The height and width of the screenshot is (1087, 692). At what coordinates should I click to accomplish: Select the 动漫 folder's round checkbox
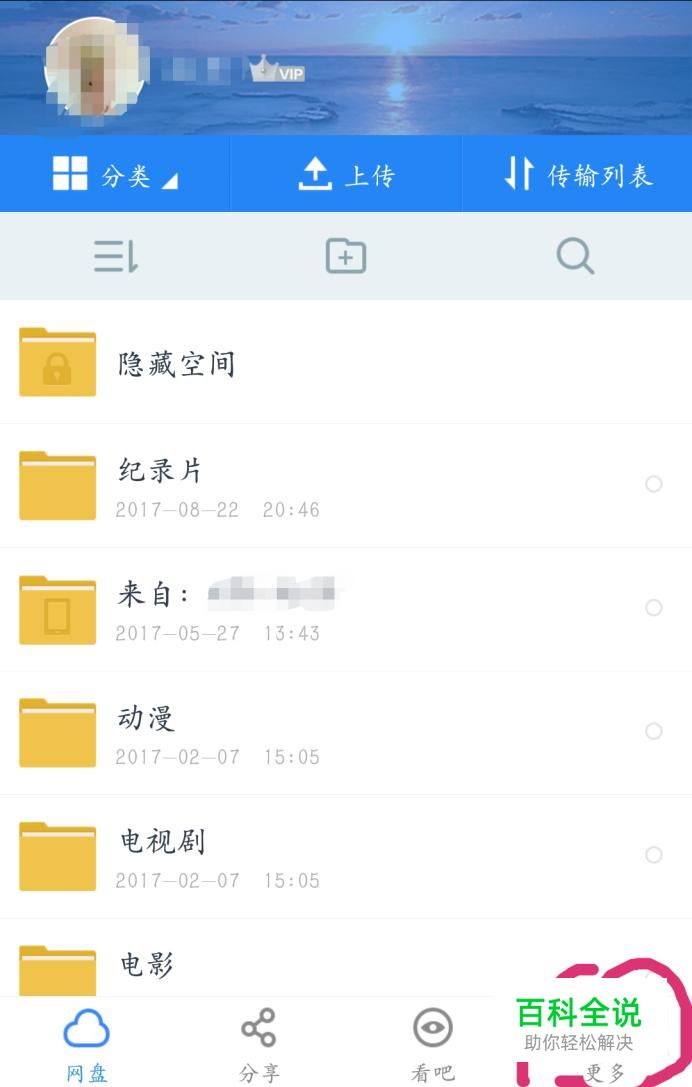tap(654, 731)
